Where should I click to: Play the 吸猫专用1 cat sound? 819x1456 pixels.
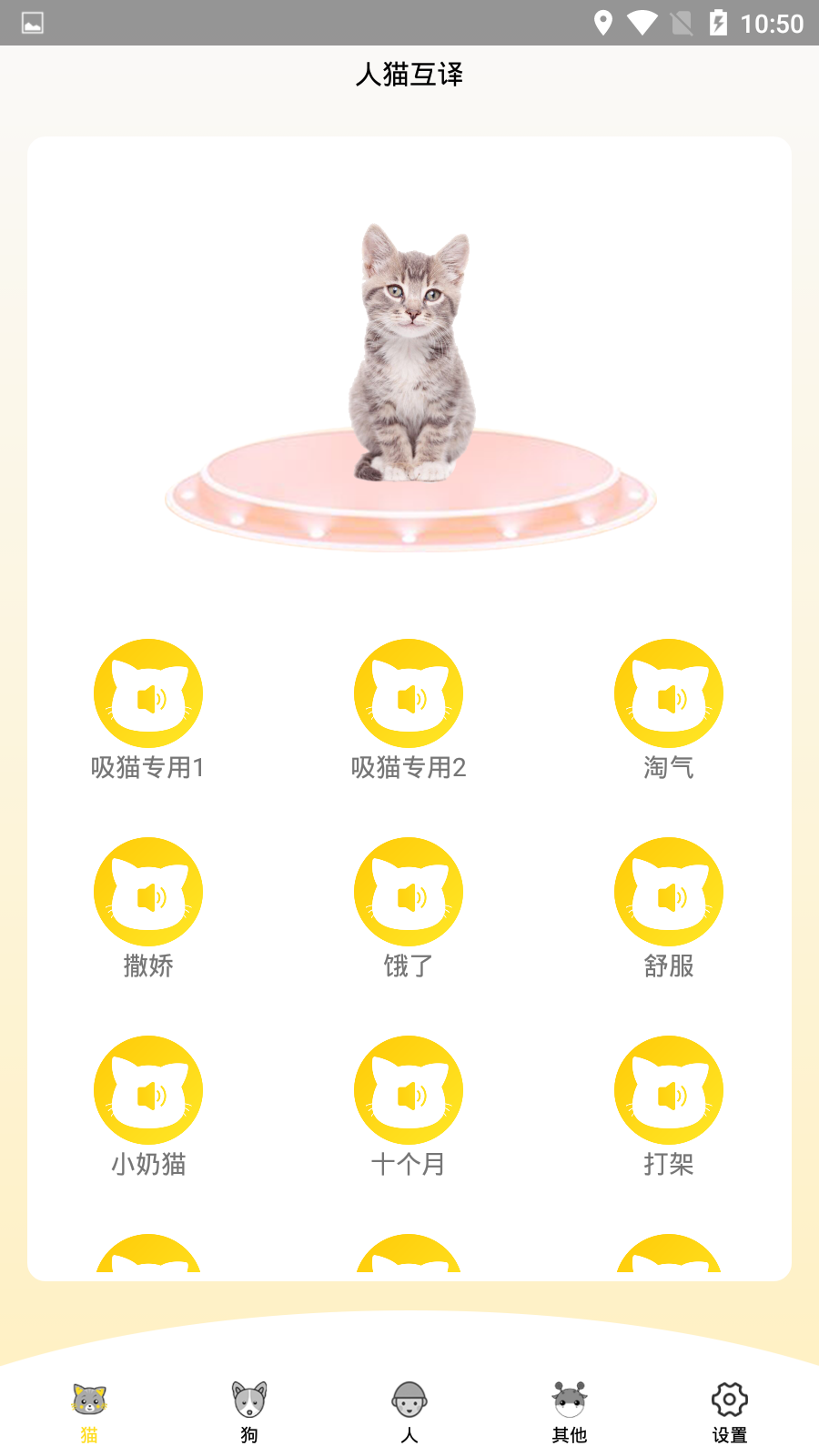pyautogui.click(x=148, y=693)
